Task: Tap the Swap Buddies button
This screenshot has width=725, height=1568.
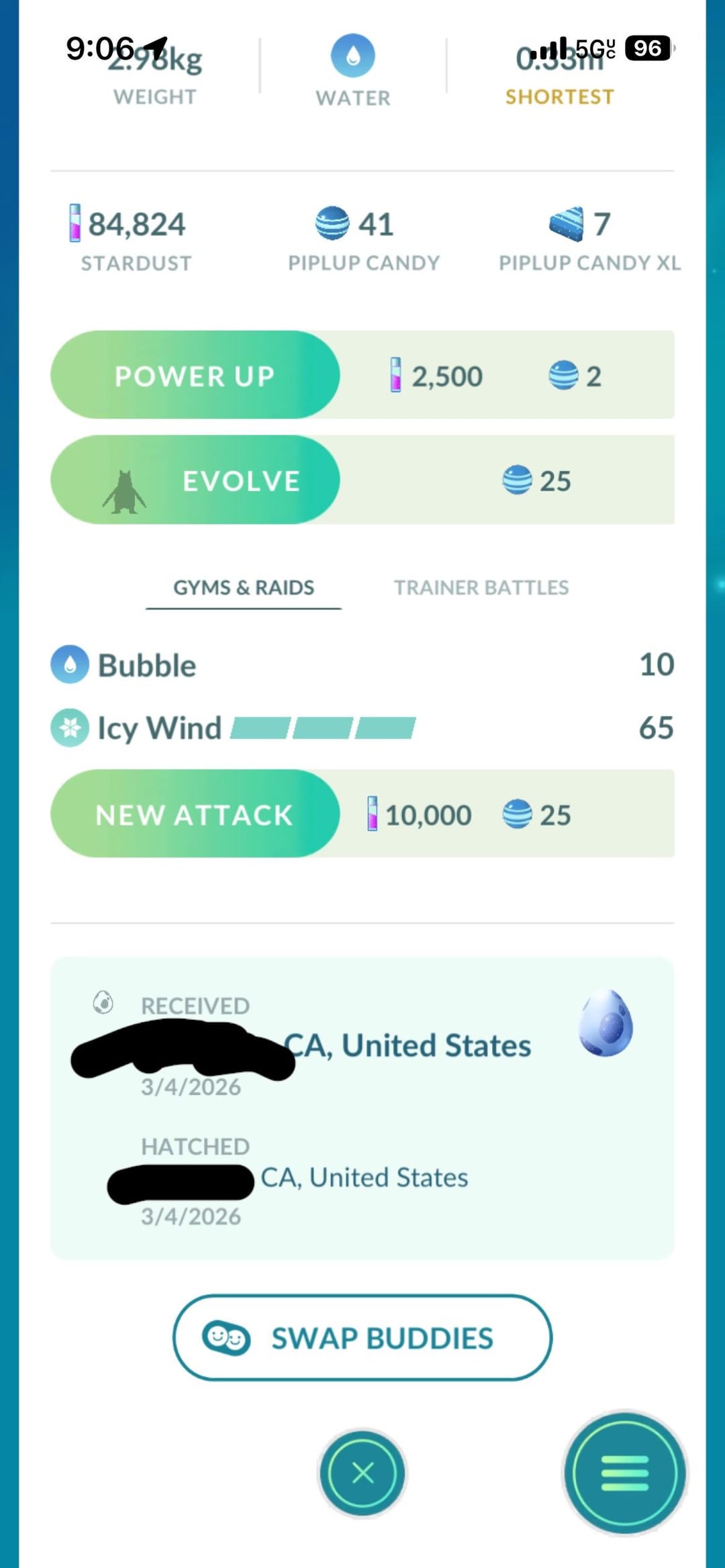Action: point(362,1338)
